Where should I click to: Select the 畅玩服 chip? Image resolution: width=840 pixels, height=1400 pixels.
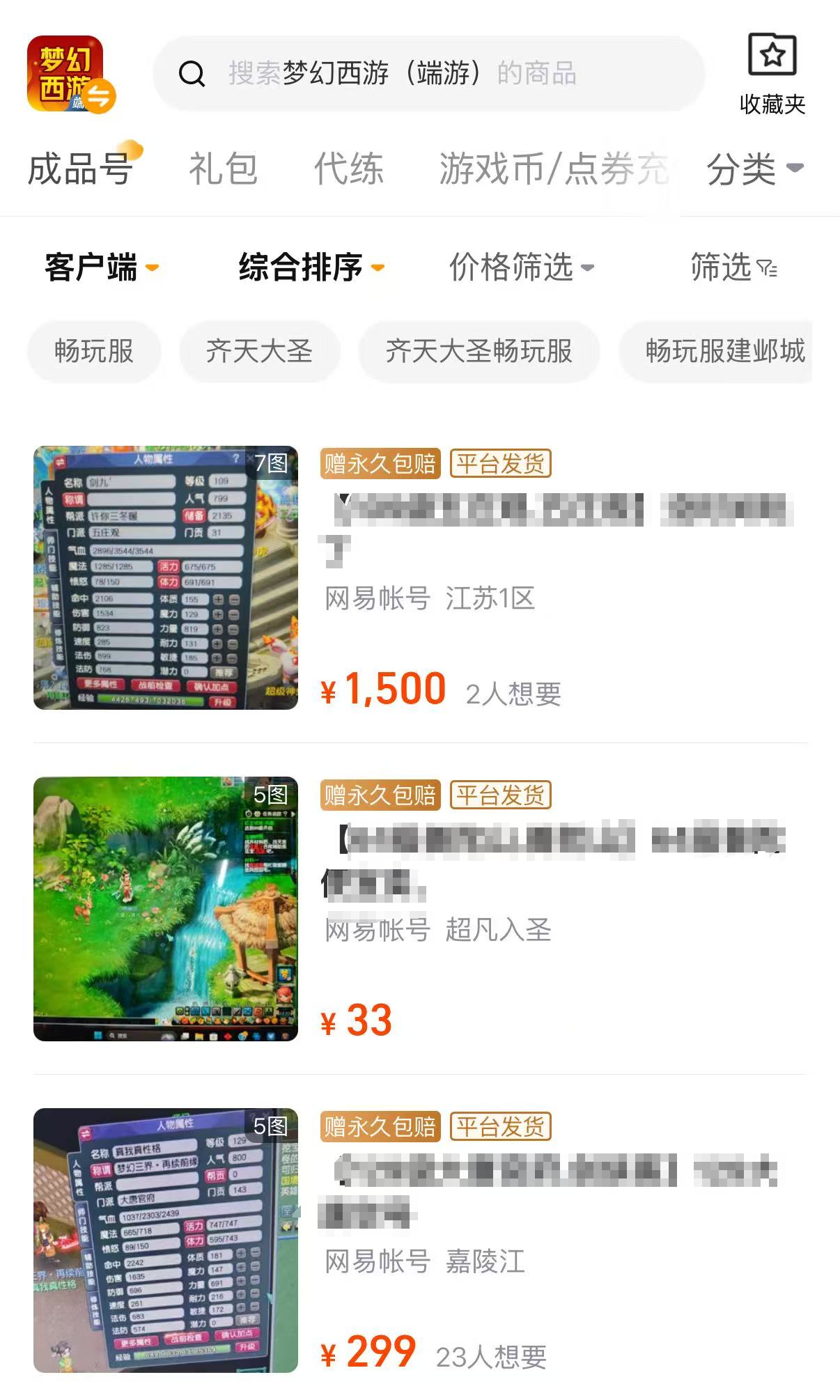click(94, 351)
